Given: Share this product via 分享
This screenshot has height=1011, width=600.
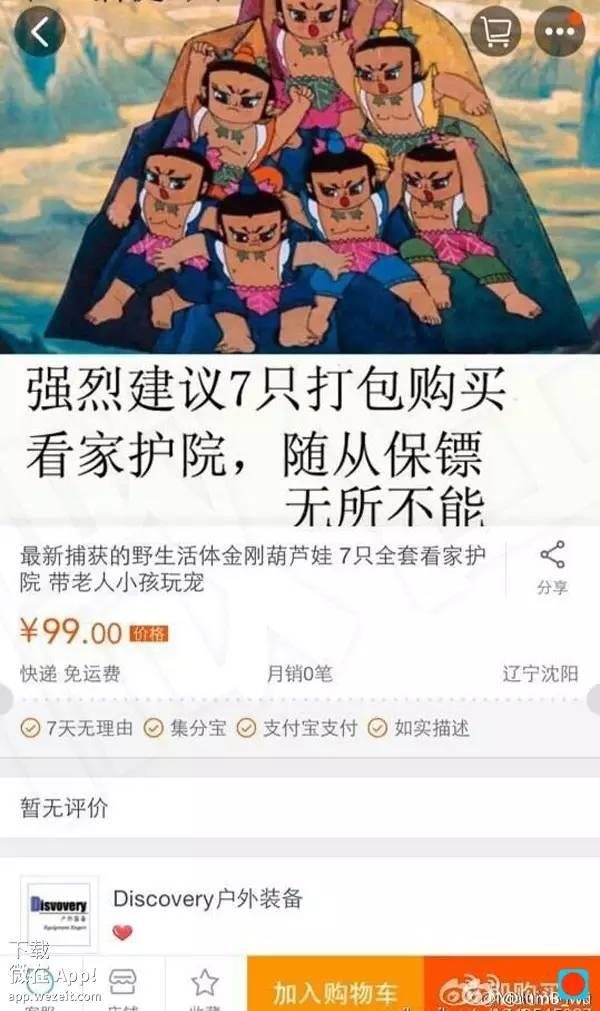Looking at the screenshot, I should click(552, 568).
